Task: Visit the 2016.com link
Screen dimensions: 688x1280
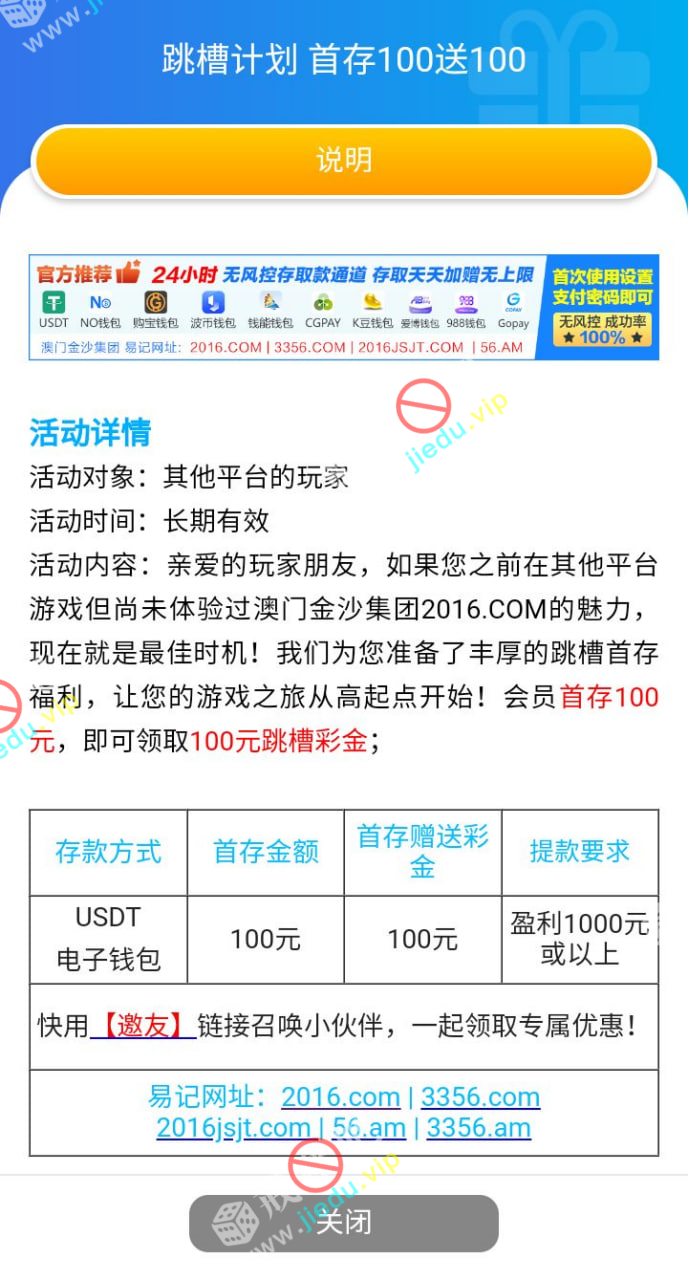Action: click(340, 1097)
